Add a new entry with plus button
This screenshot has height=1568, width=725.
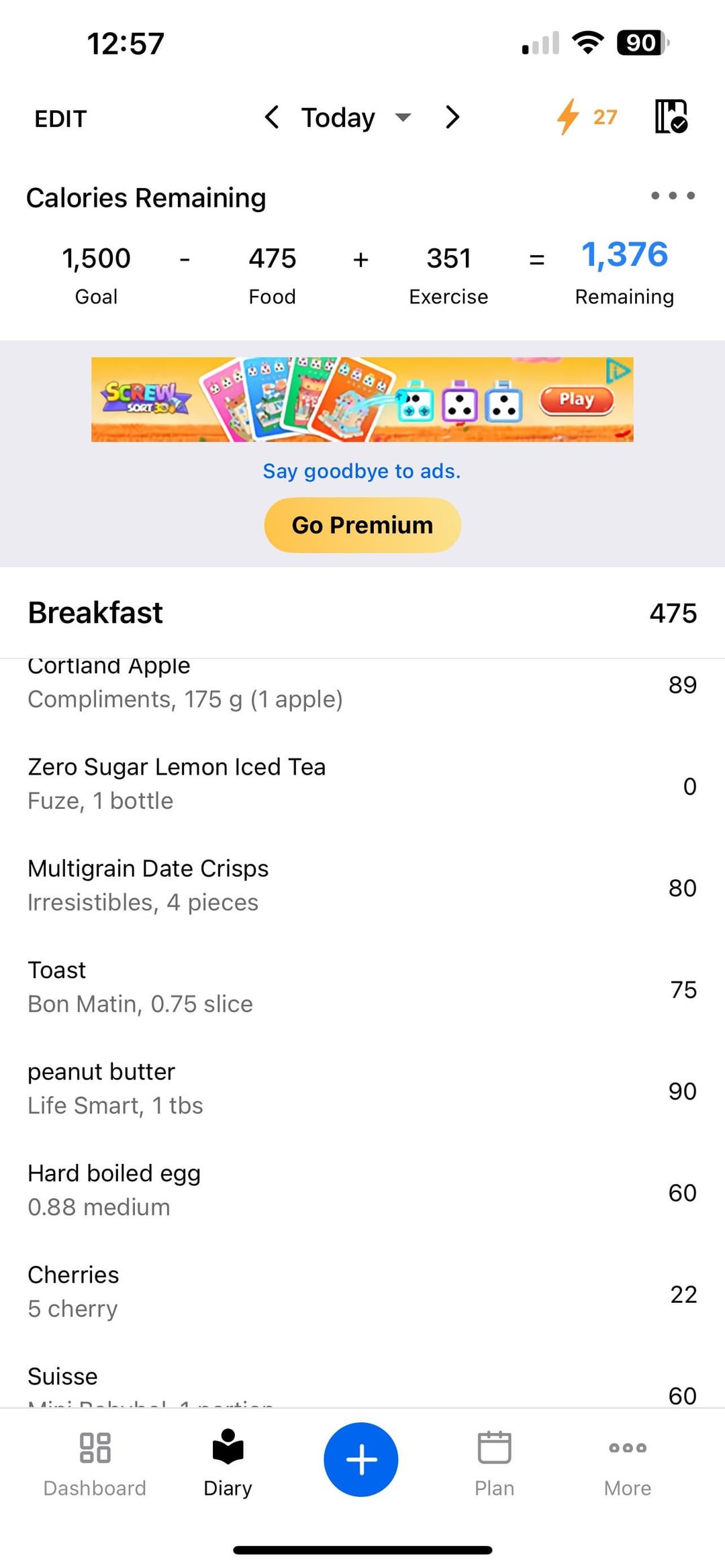coord(361,1459)
